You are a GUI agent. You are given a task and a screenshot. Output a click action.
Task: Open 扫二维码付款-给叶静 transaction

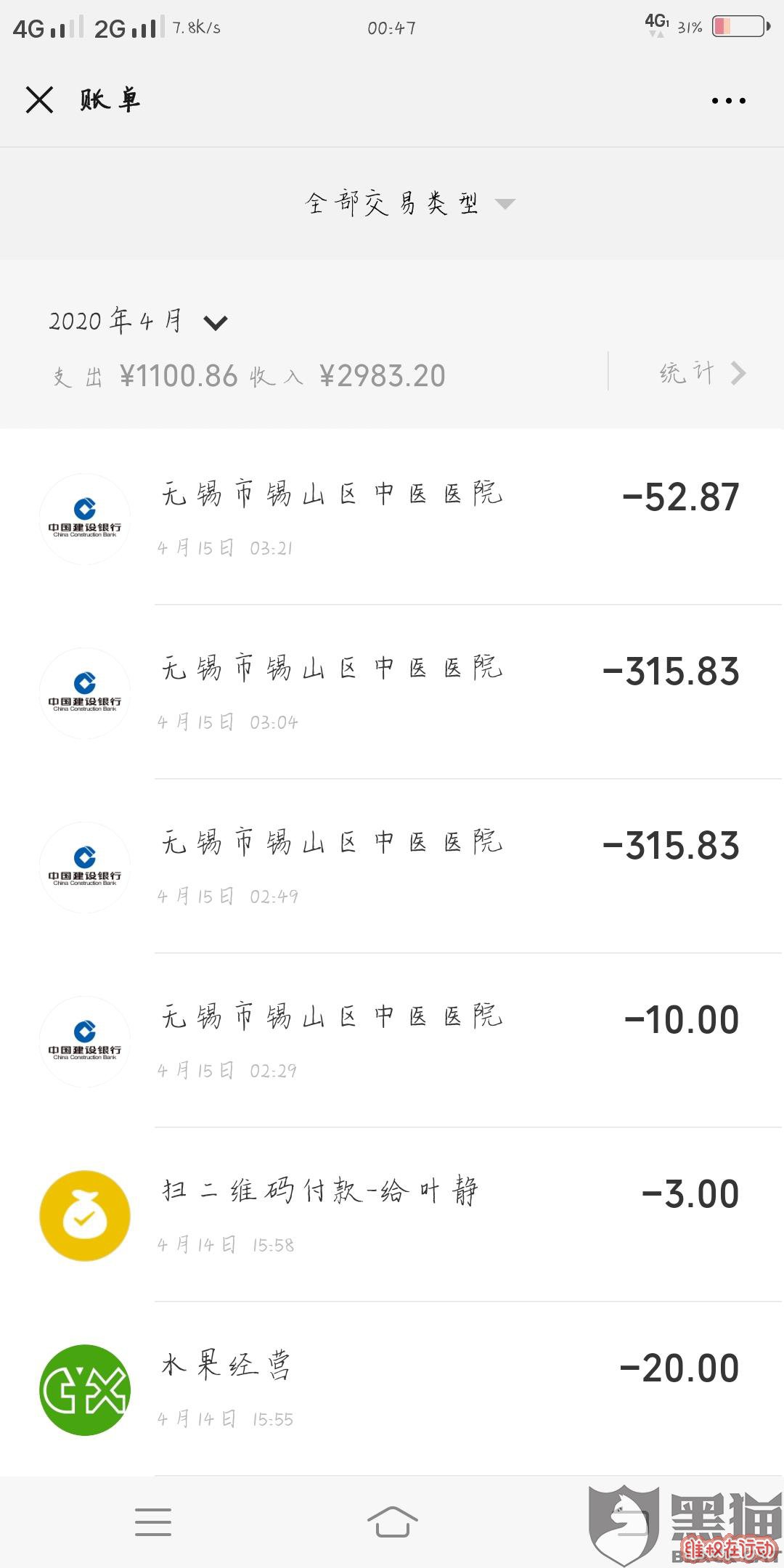(x=392, y=1214)
